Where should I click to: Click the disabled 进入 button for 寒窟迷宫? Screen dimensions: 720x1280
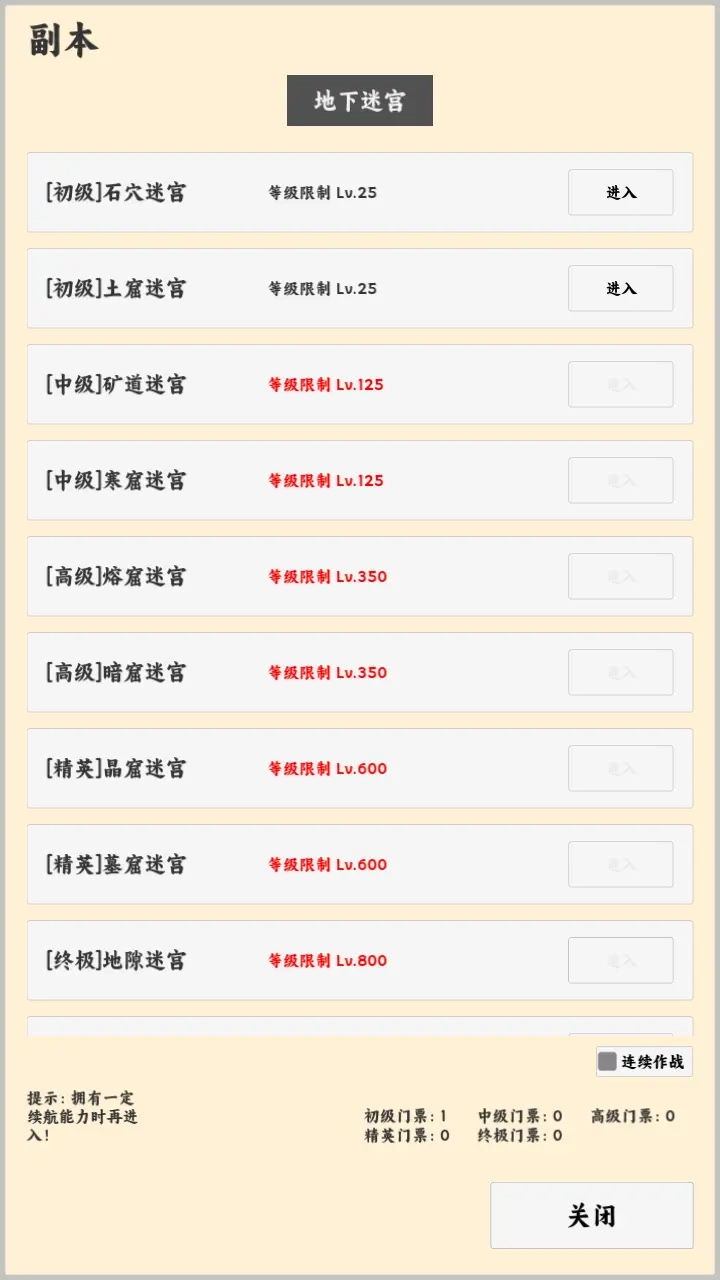[x=620, y=480]
